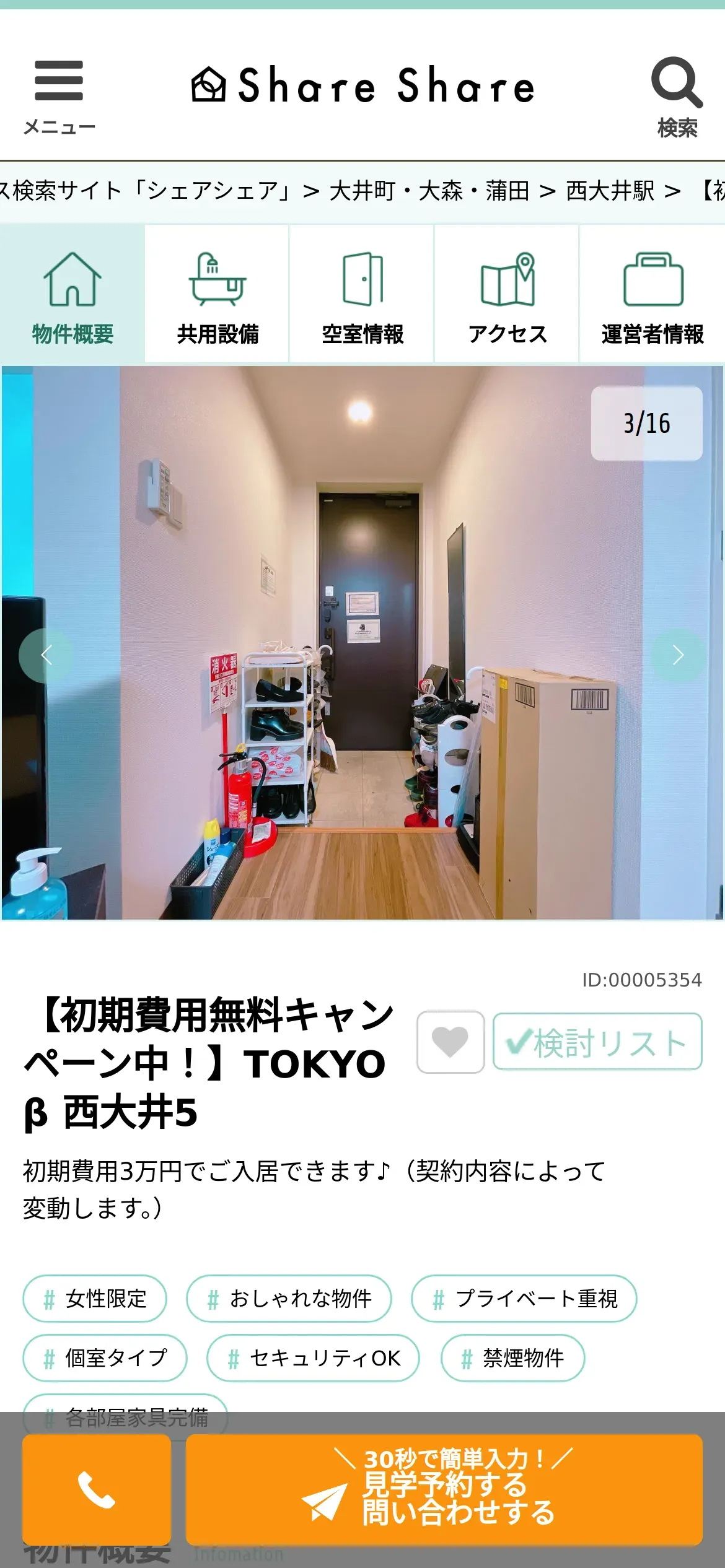Viewport: 725px width, 1568px height.
Task: Favorite this property with the heart button
Action: tap(450, 1042)
